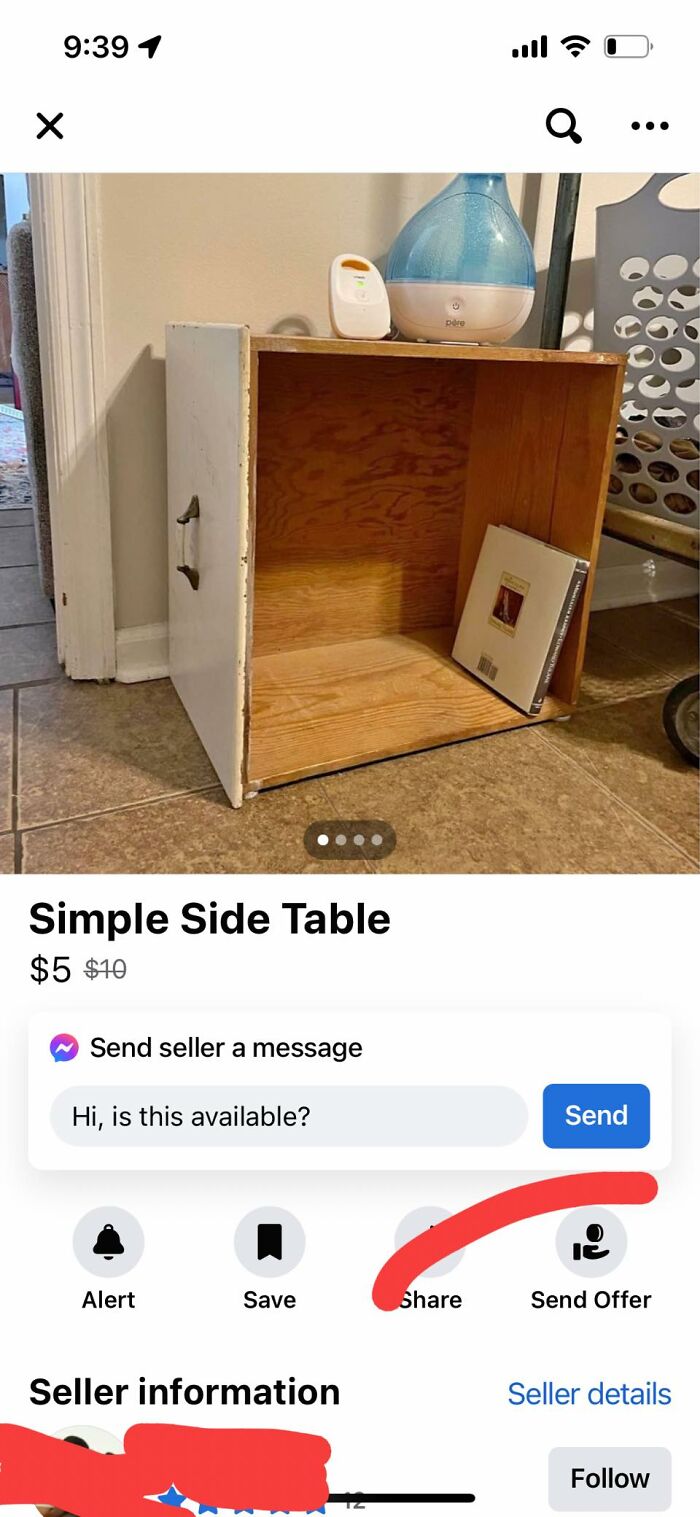The width and height of the screenshot is (700, 1517).
Task: Open the three-dot overflow menu
Action: click(650, 126)
